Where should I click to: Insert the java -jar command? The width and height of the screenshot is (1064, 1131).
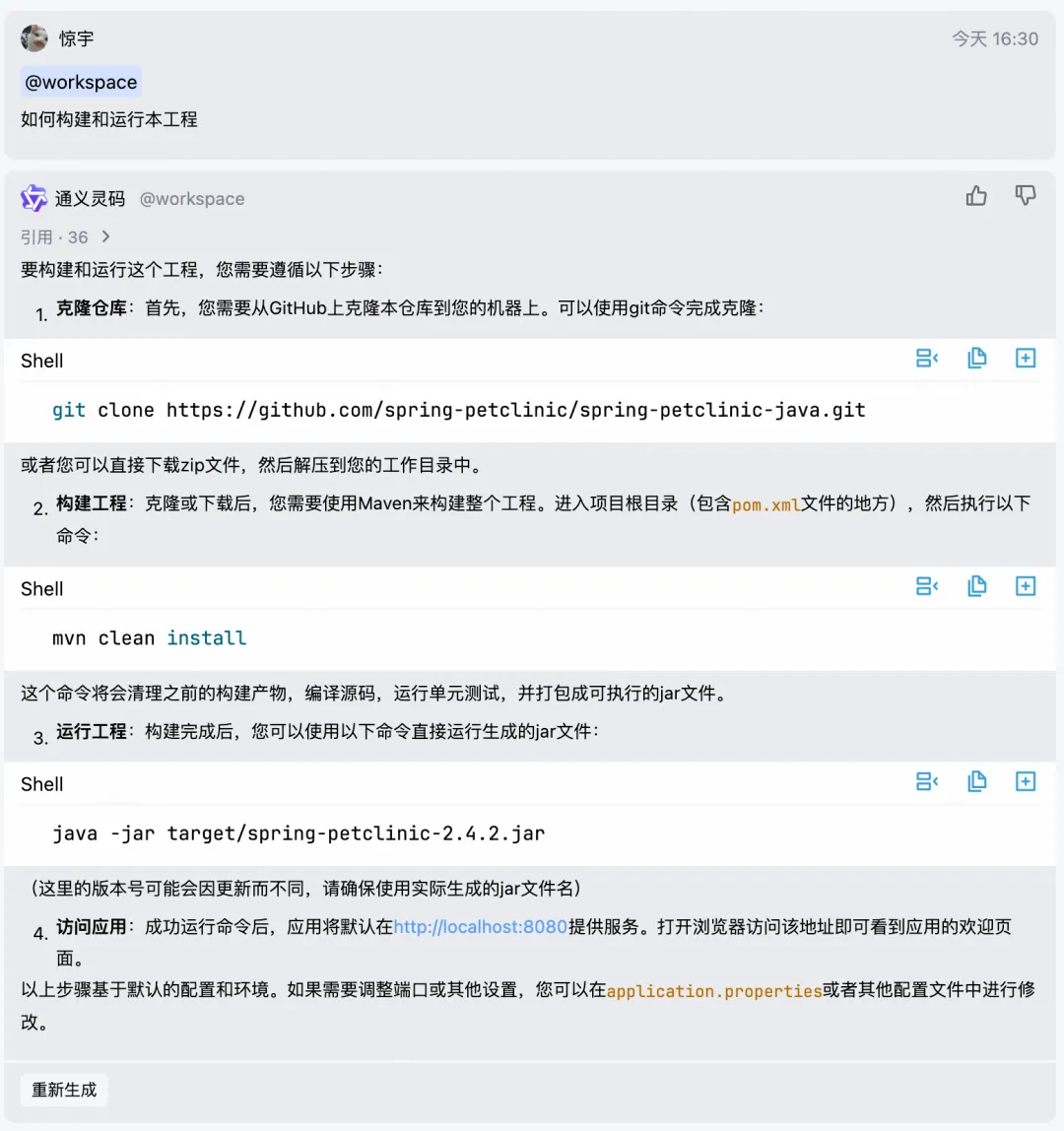(x=927, y=781)
